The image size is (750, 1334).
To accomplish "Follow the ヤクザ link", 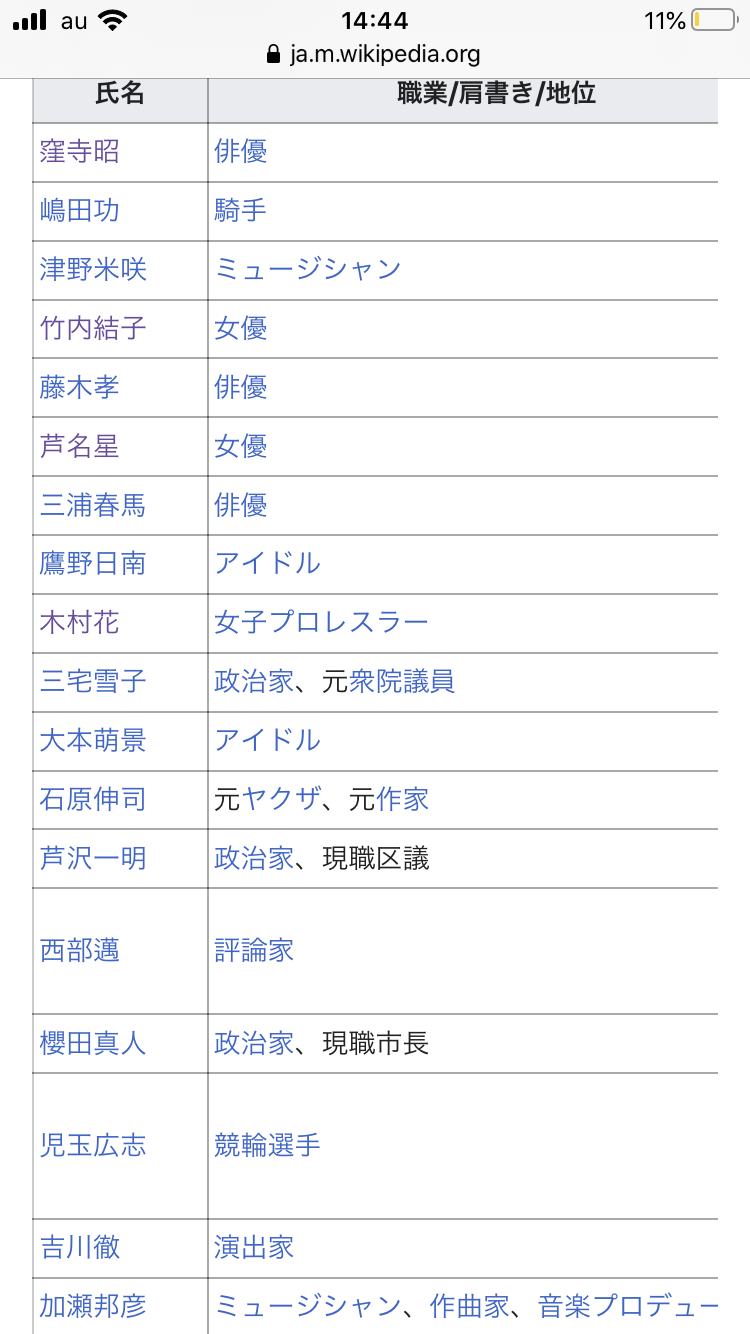I will click(281, 800).
